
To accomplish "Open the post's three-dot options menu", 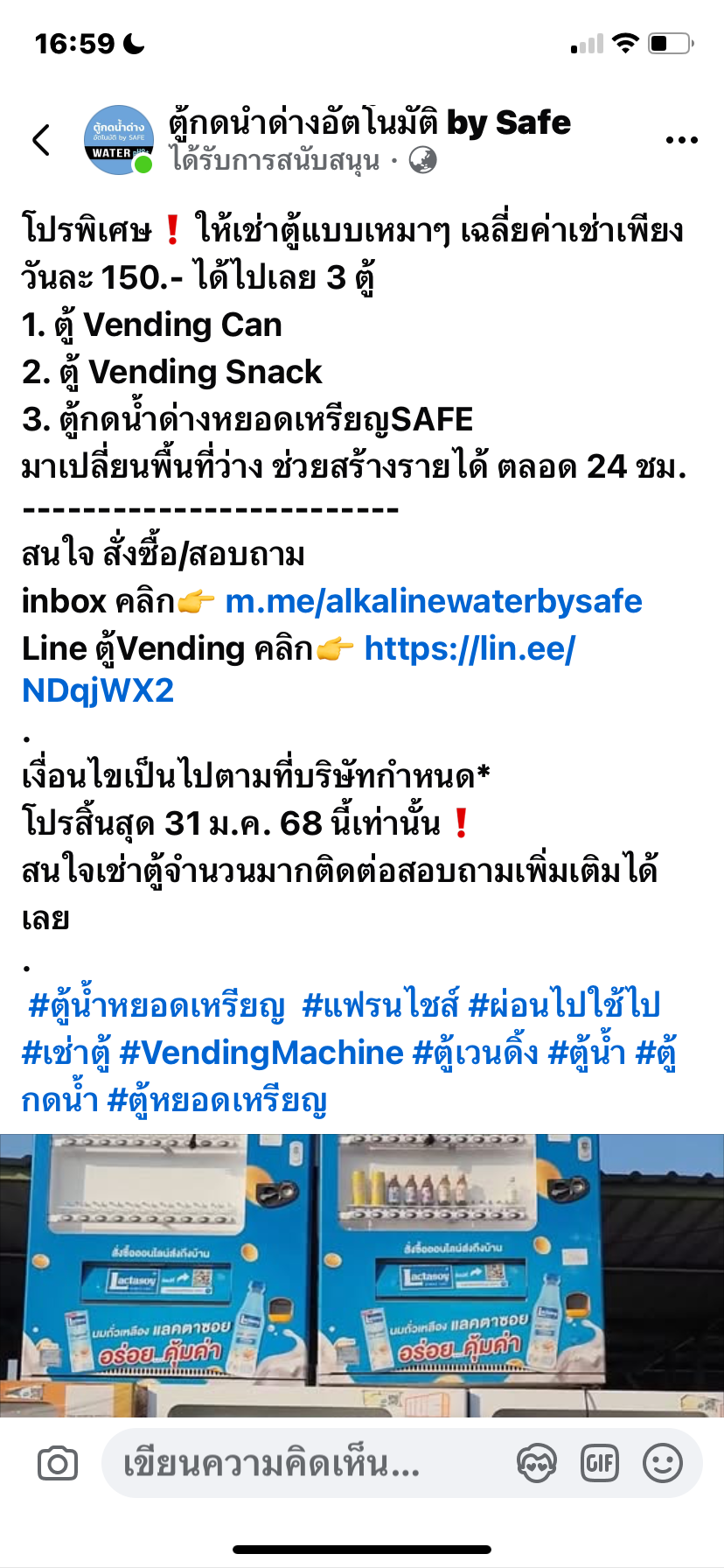I will pyautogui.click(x=681, y=140).
